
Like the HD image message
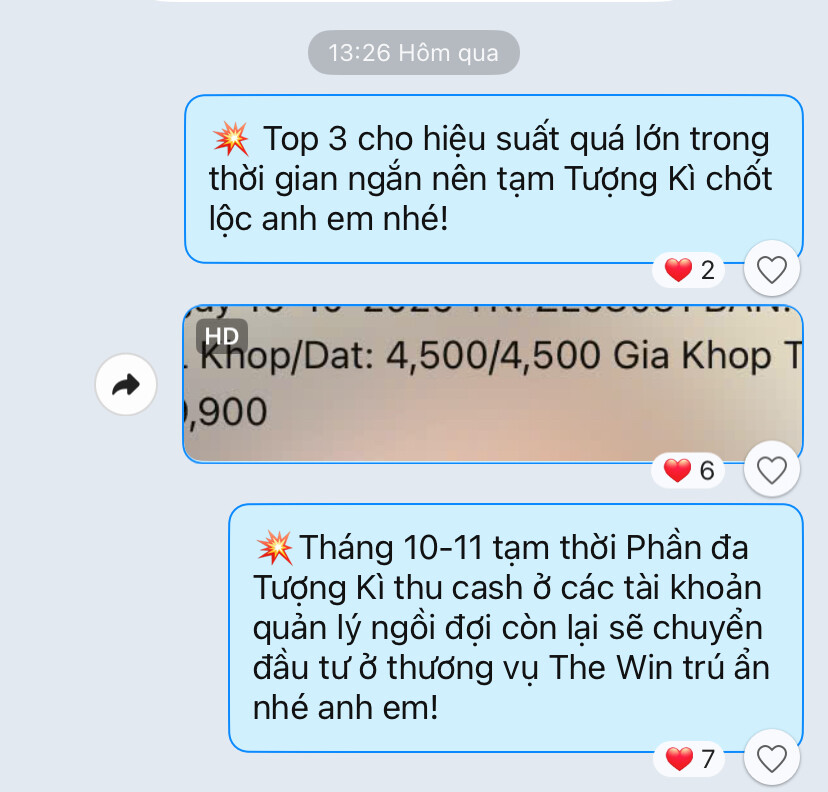pyautogui.click(x=772, y=469)
